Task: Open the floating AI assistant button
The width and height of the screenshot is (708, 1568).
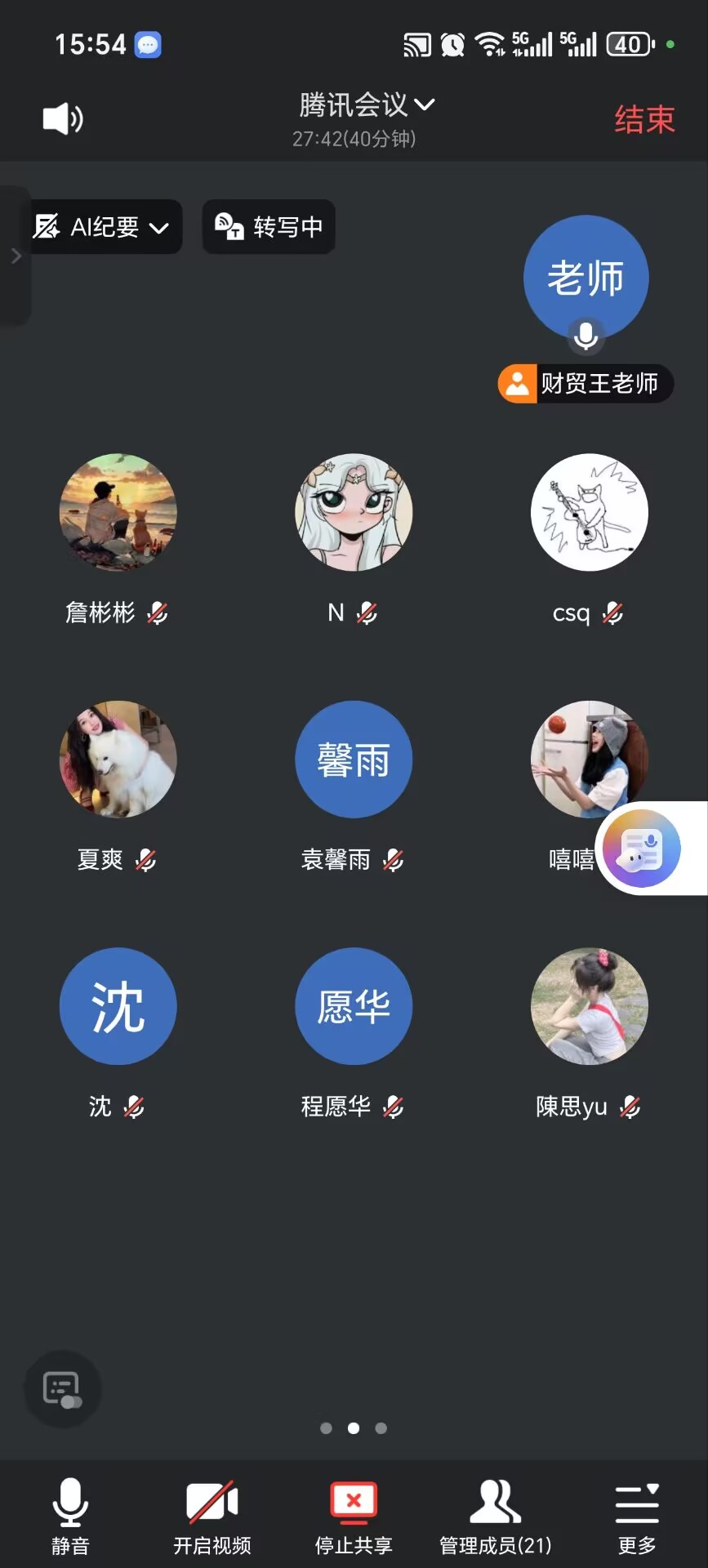Action: (643, 849)
